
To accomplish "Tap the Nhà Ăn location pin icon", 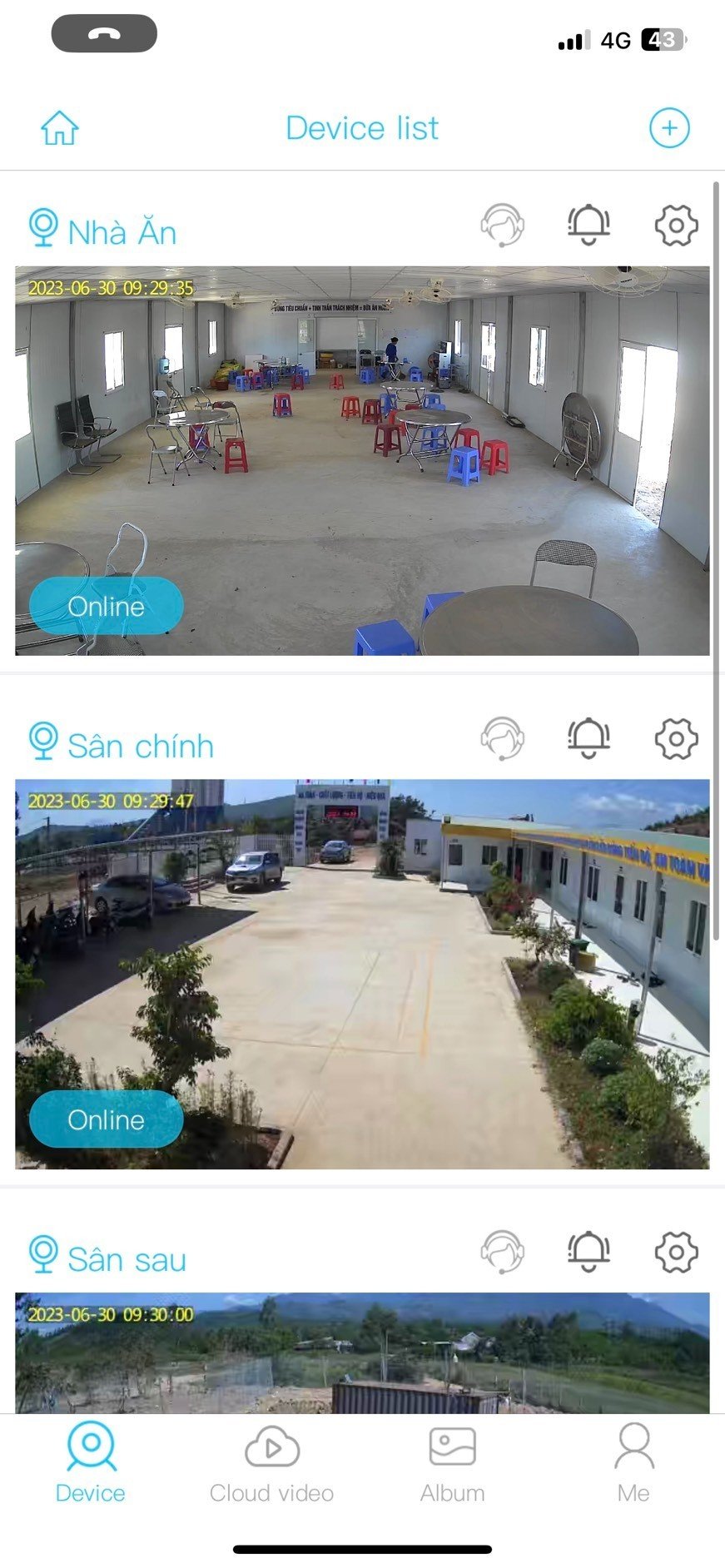I will pos(42,225).
